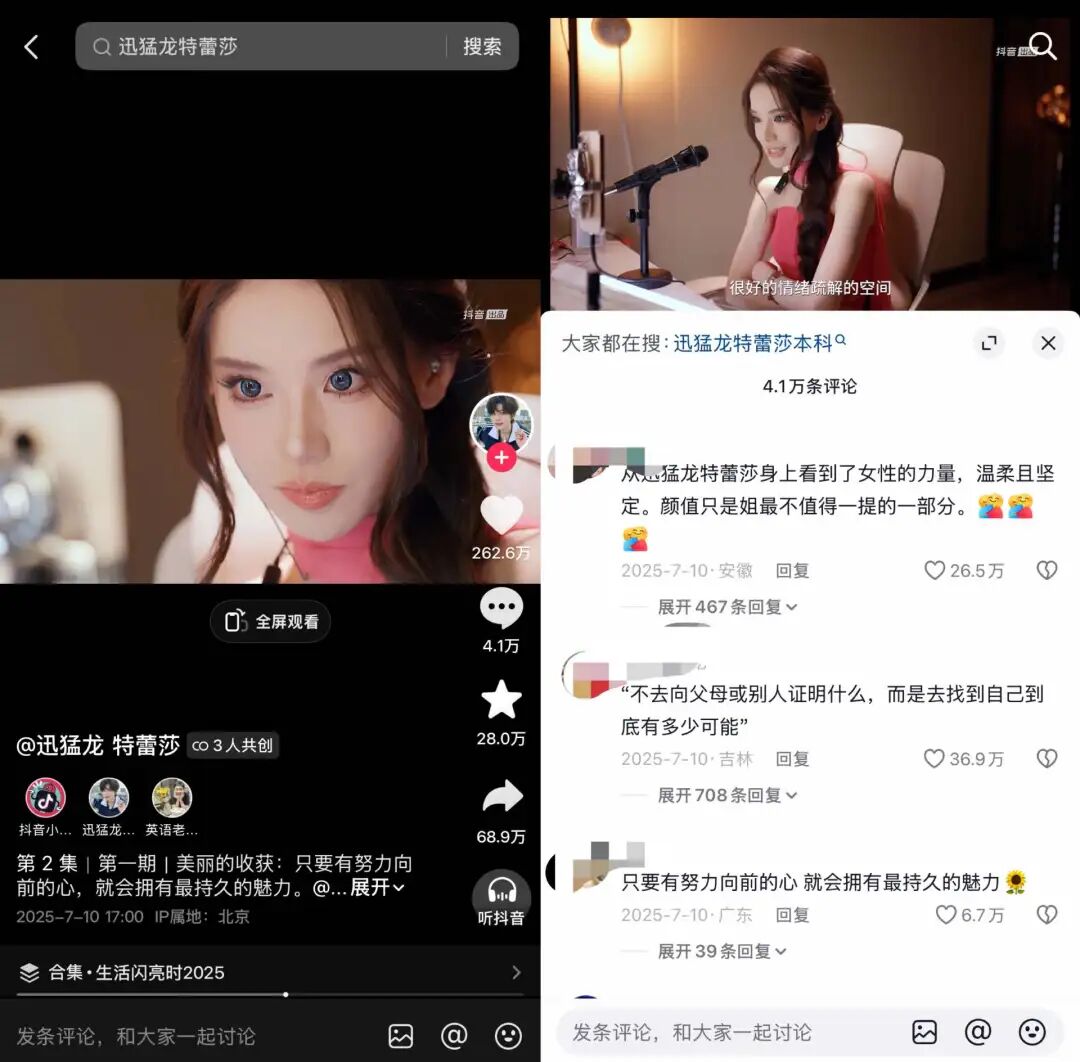Open the 合集·生活闪亮时2025 collection row
Screen dimensions: 1080x1062
270,972
